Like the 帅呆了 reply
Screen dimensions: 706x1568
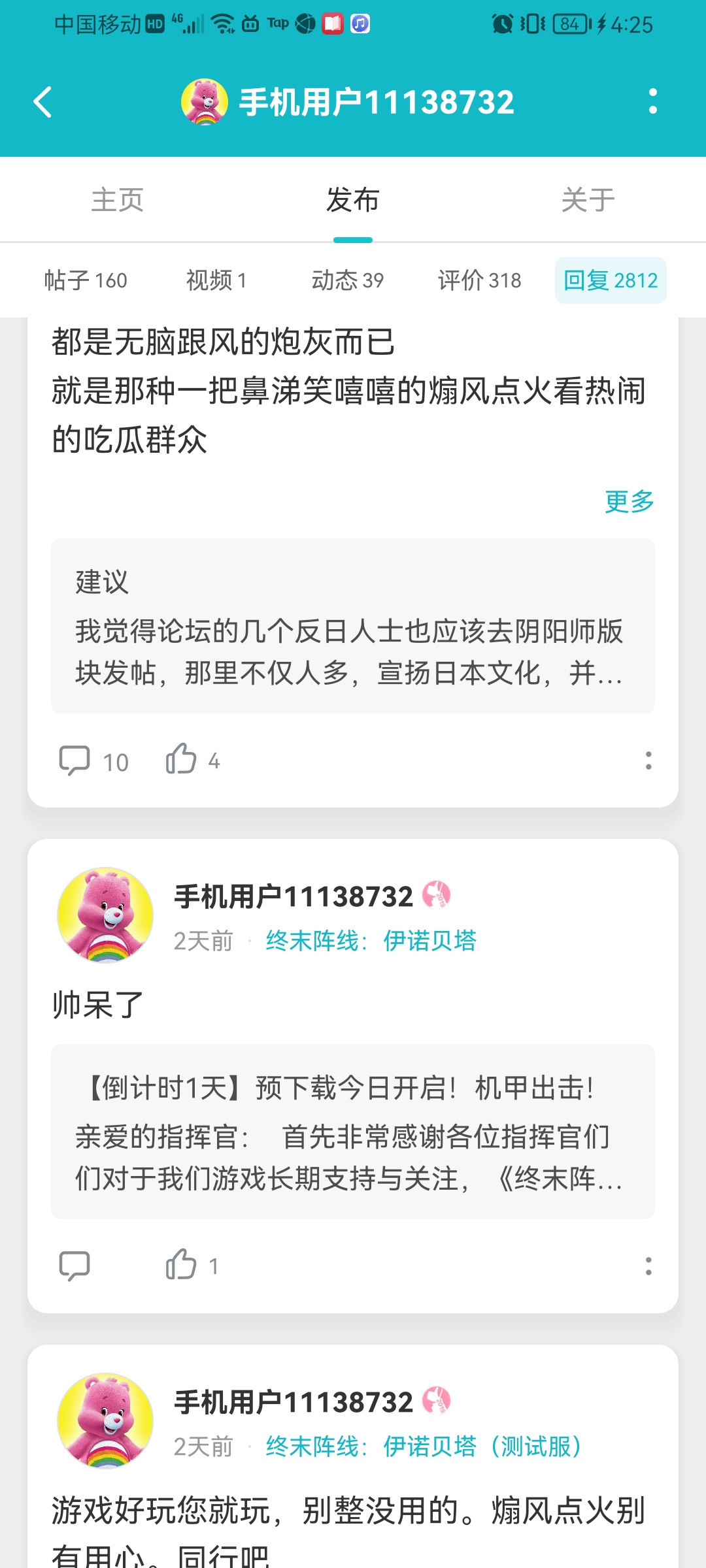click(192, 1266)
